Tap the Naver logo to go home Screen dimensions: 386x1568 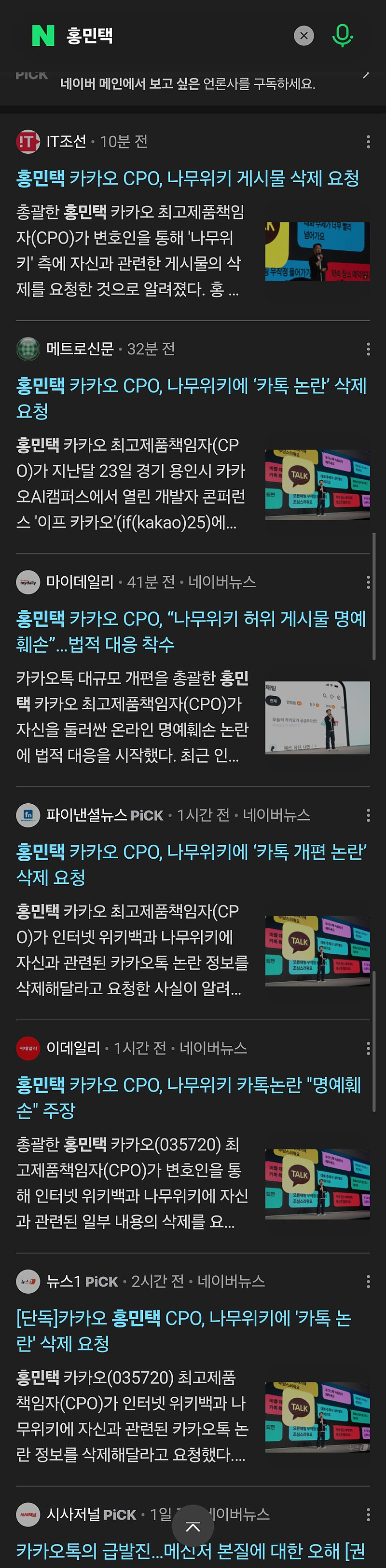point(43,36)
